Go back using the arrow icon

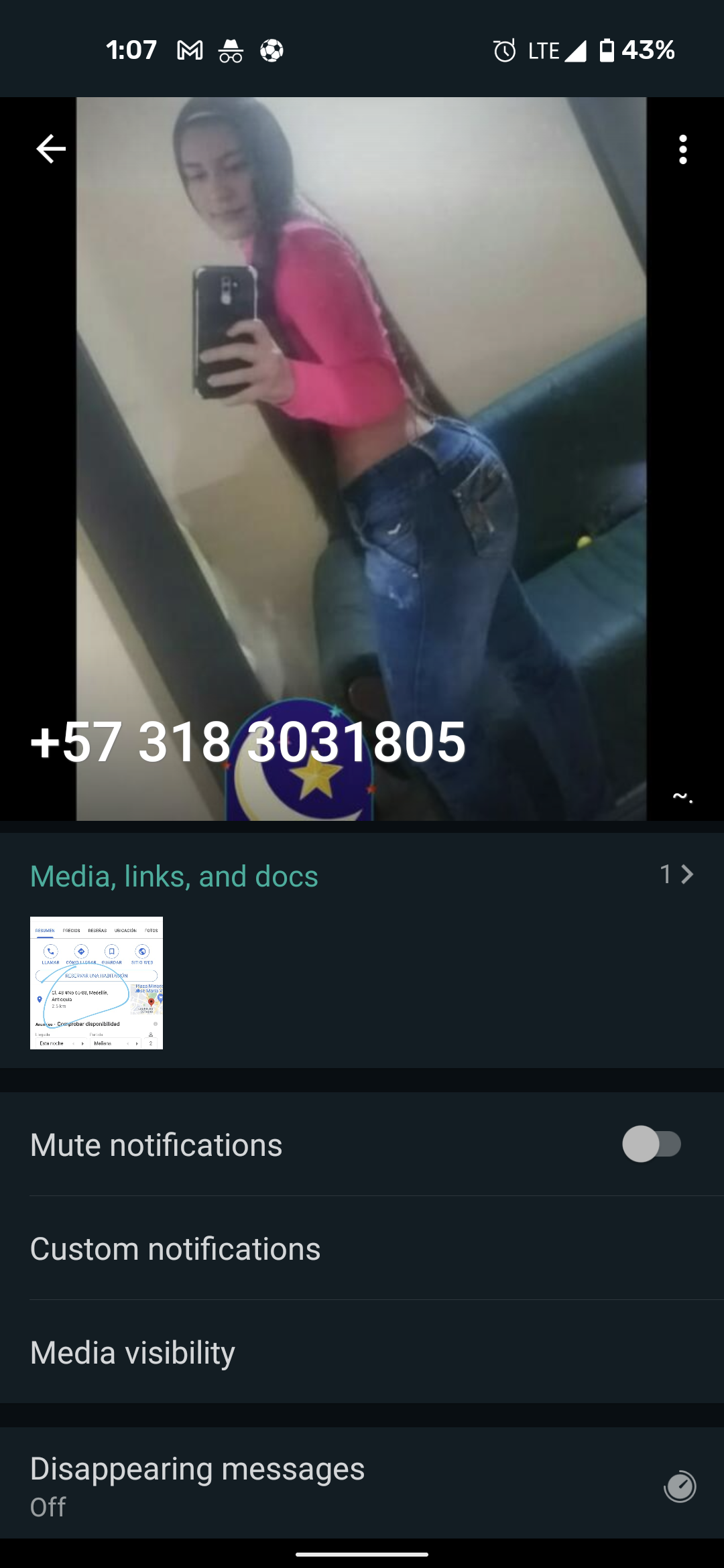point(51,149)
